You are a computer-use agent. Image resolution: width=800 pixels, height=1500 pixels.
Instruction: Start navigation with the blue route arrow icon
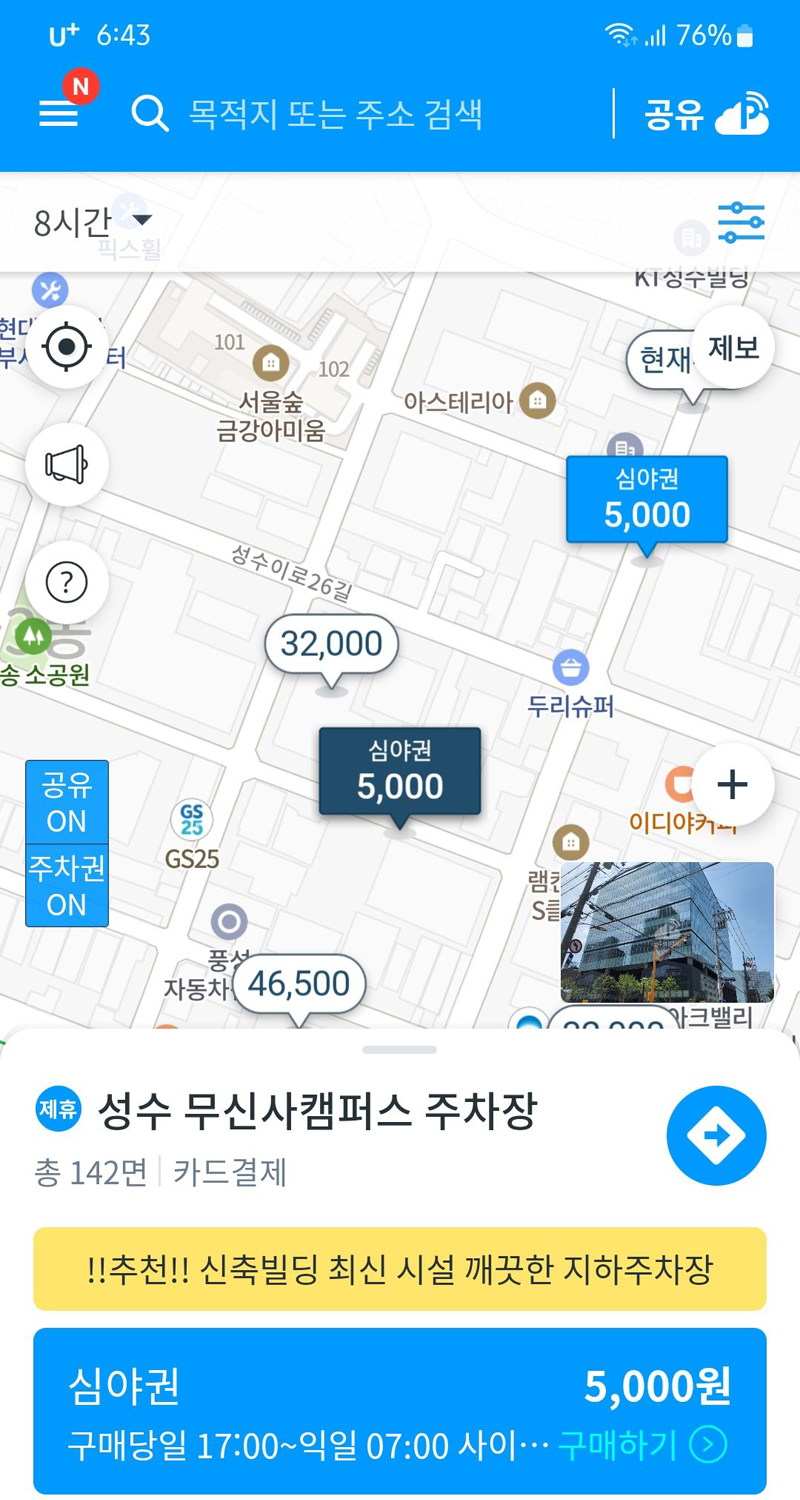click(716, 1136)
